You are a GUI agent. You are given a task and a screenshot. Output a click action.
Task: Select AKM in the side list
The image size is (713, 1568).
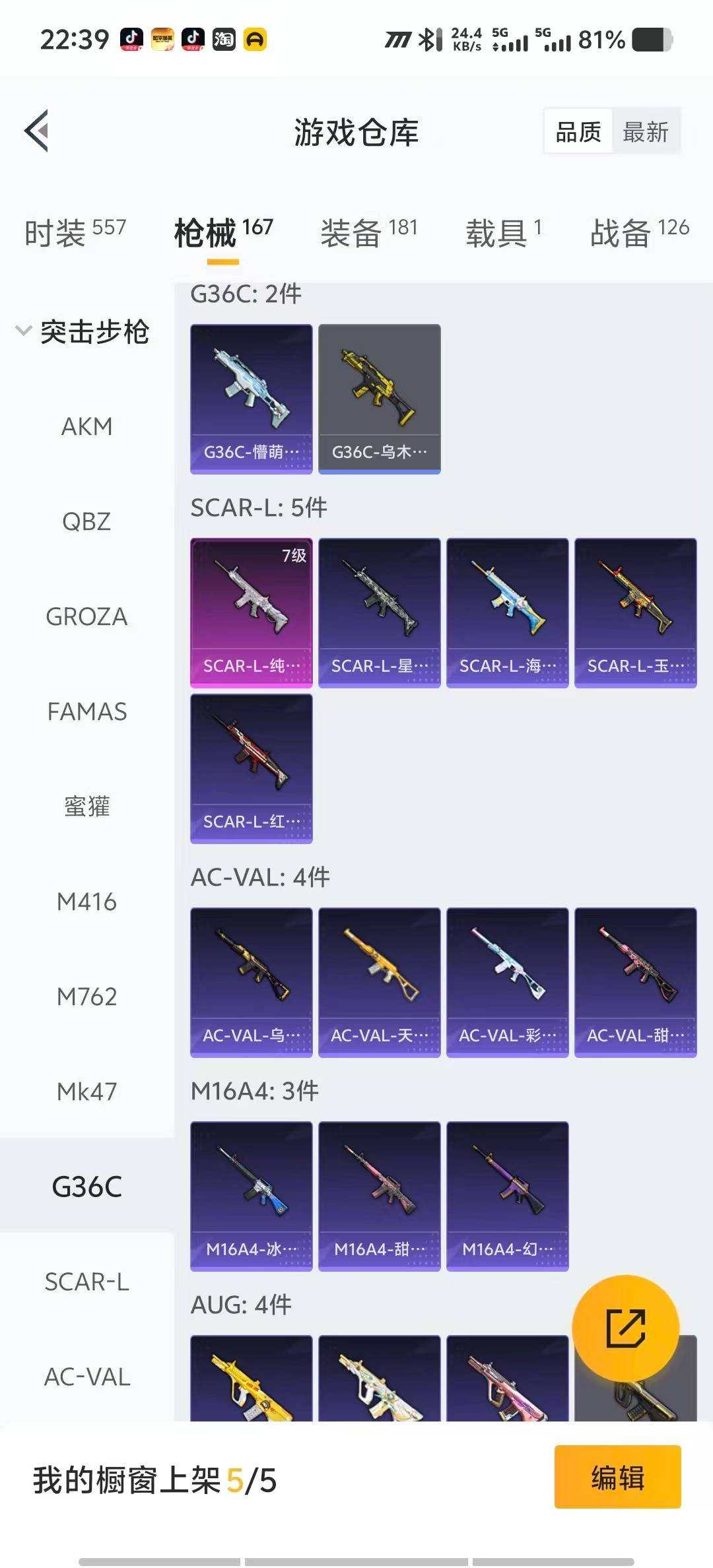point(86,427)
